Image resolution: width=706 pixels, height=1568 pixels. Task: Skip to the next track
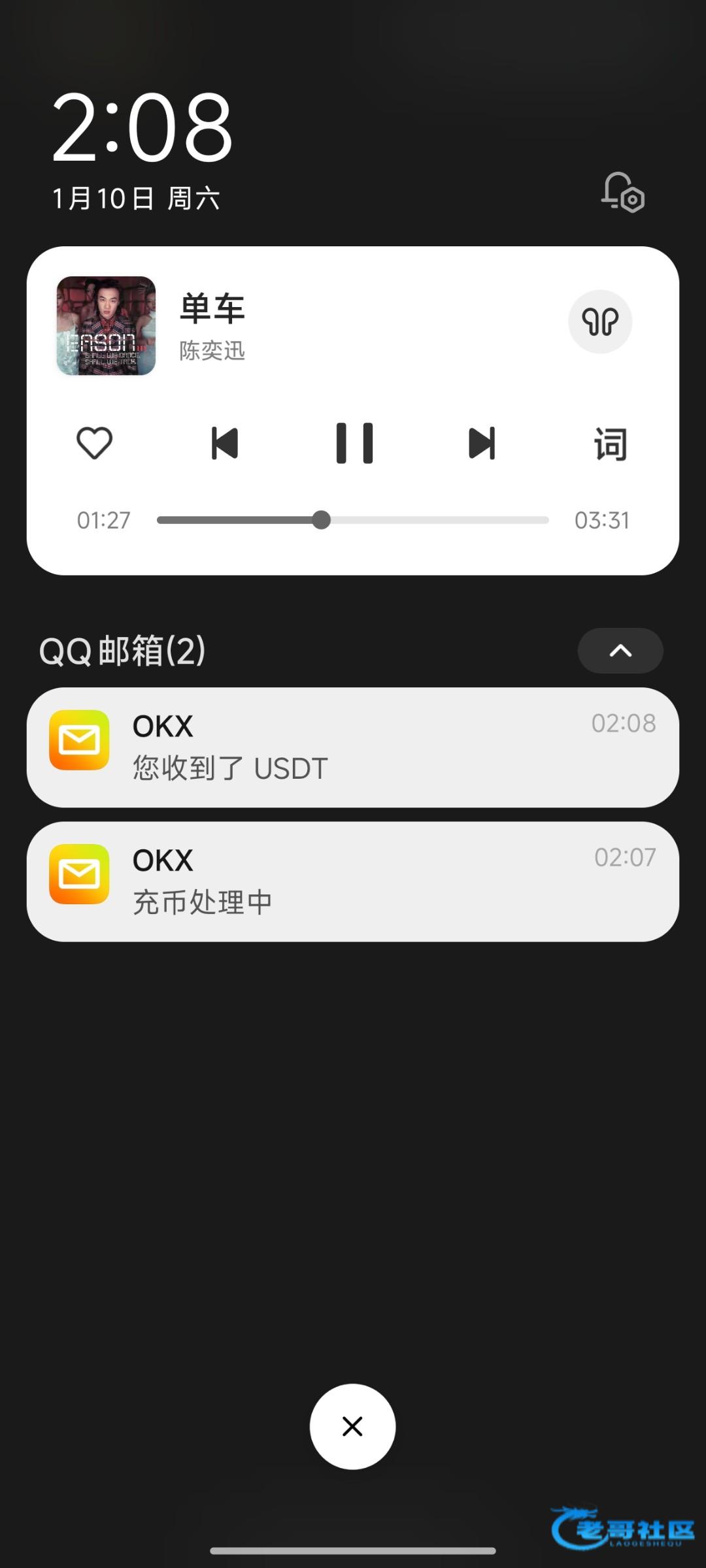pyautogui.click(x=482, y=444)
